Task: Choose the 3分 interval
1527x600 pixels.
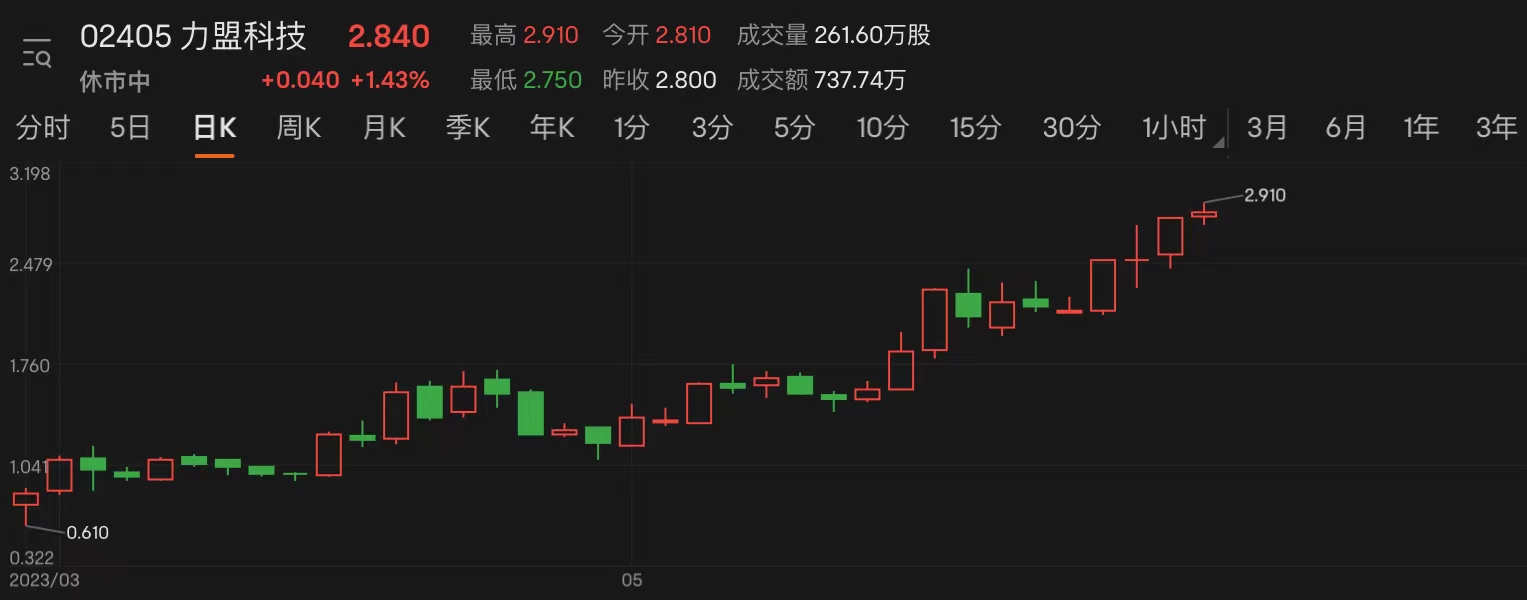Action: (x=712, y=128)
